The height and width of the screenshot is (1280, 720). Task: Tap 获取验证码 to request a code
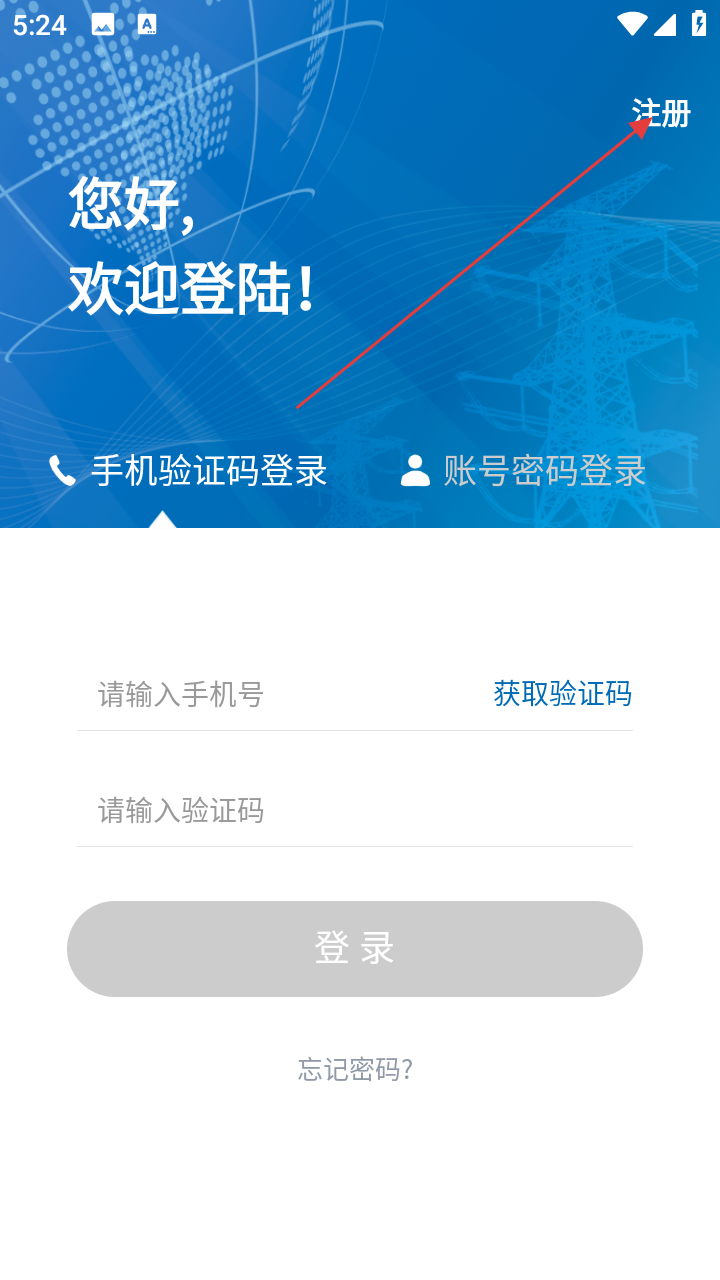562,693
